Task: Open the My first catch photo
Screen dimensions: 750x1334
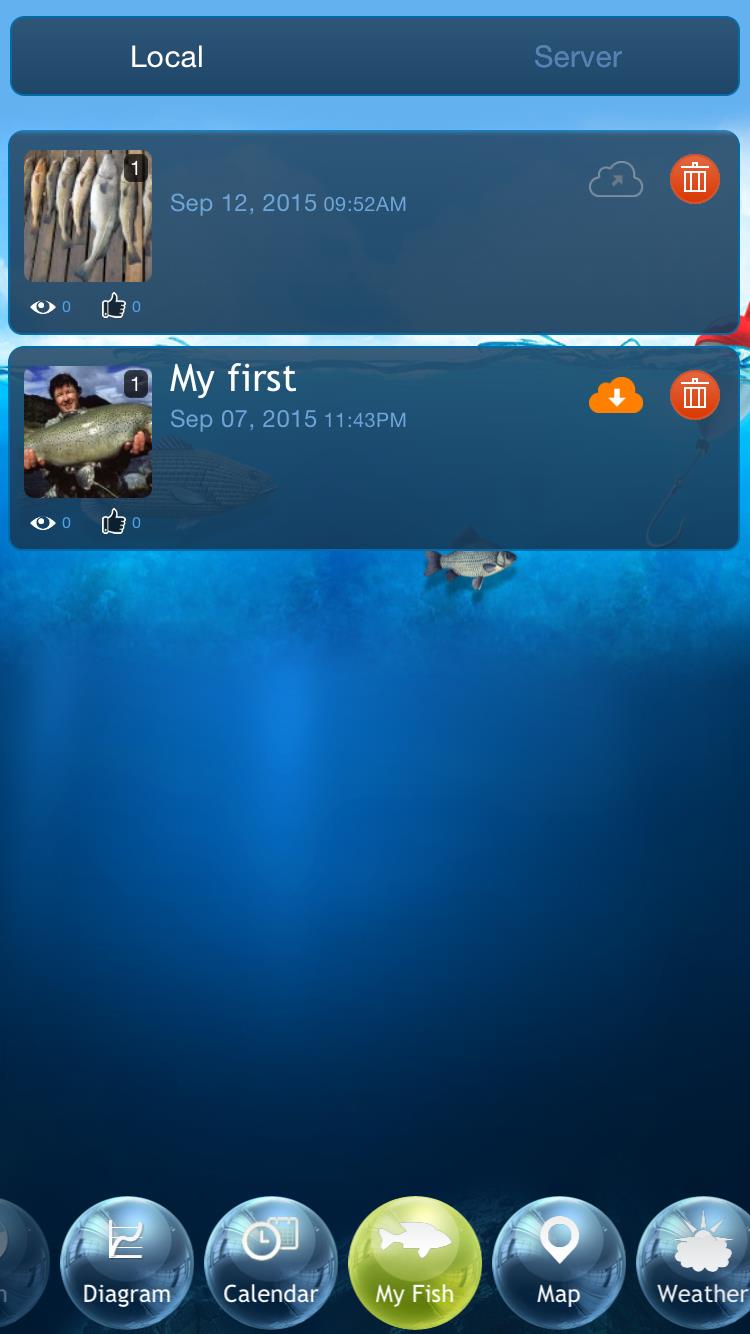Action: [x=88, y=432]
